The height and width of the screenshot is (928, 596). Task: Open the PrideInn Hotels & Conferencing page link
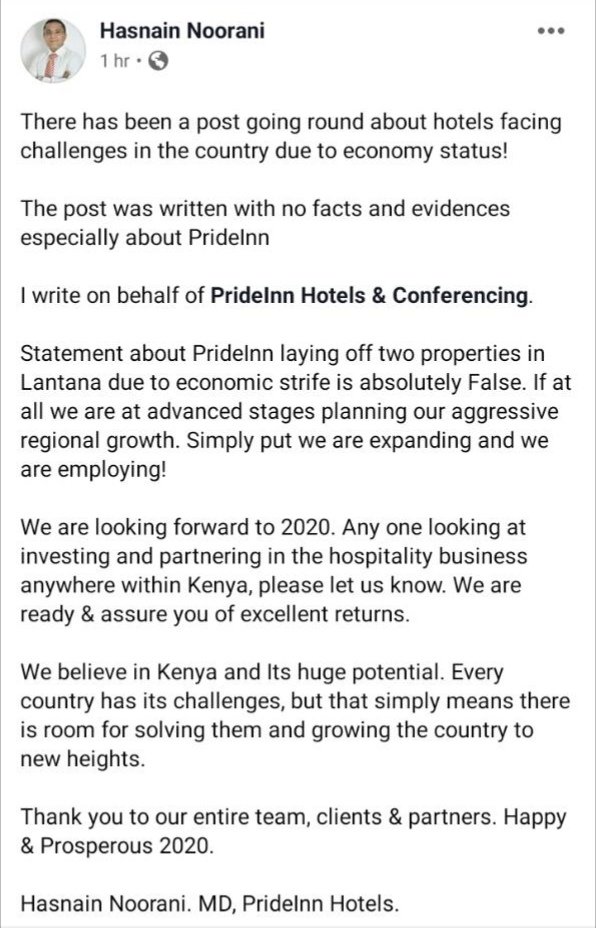pos(369,295)
